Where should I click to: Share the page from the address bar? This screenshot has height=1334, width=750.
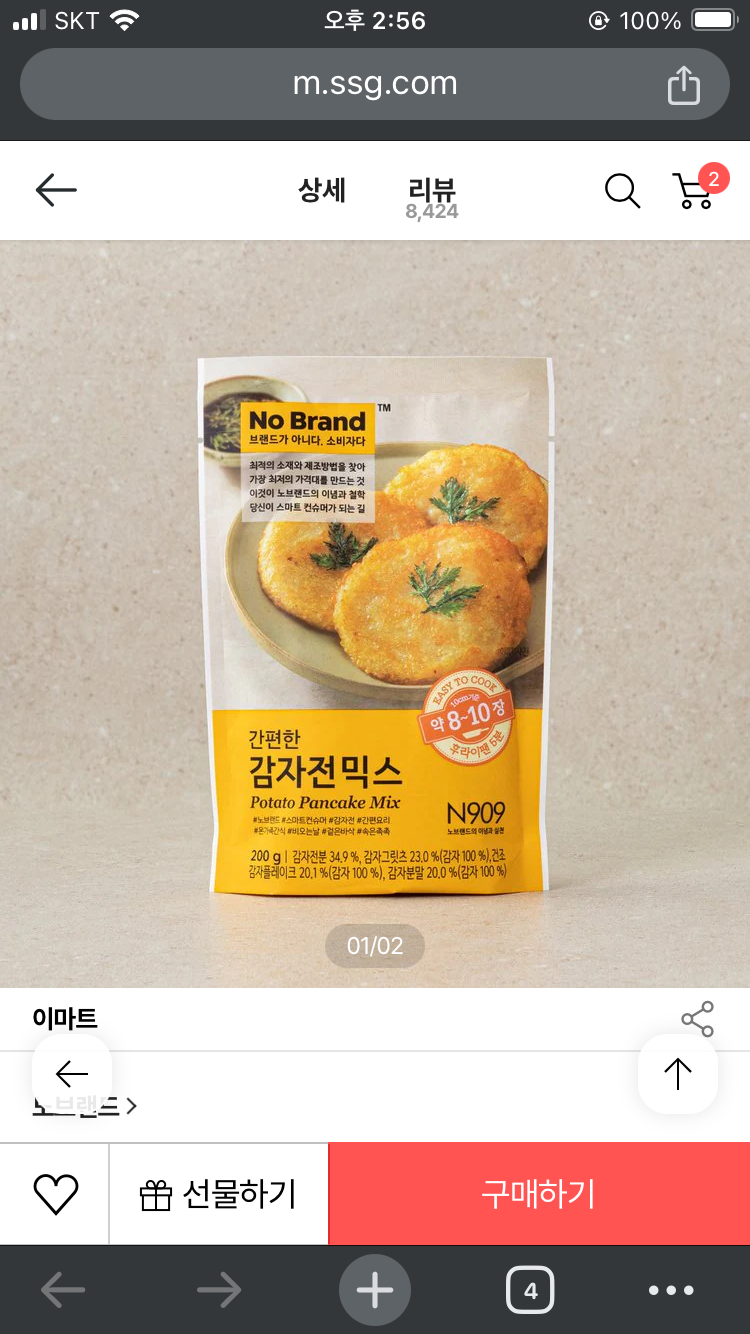click(684, 84)
